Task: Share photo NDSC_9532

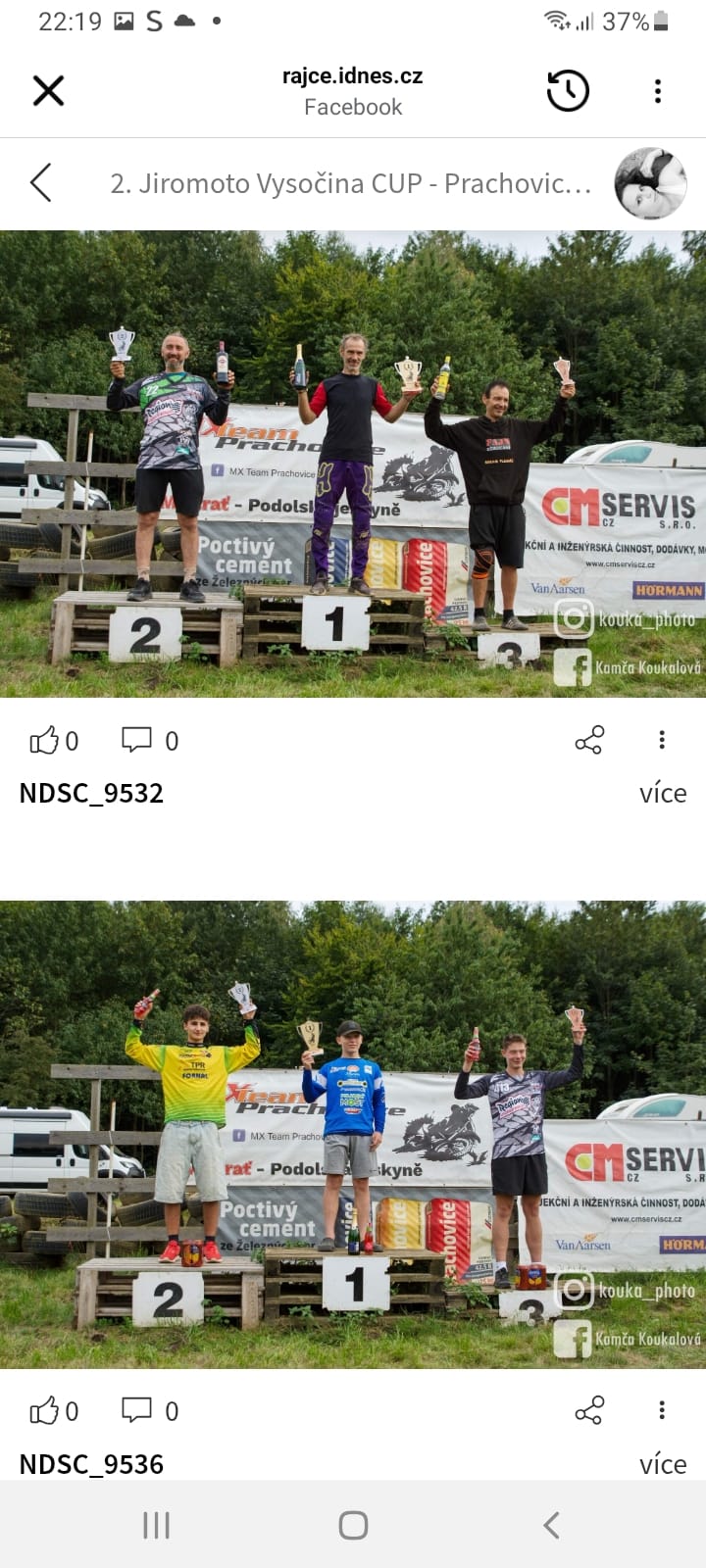Action: pos(589,740)
